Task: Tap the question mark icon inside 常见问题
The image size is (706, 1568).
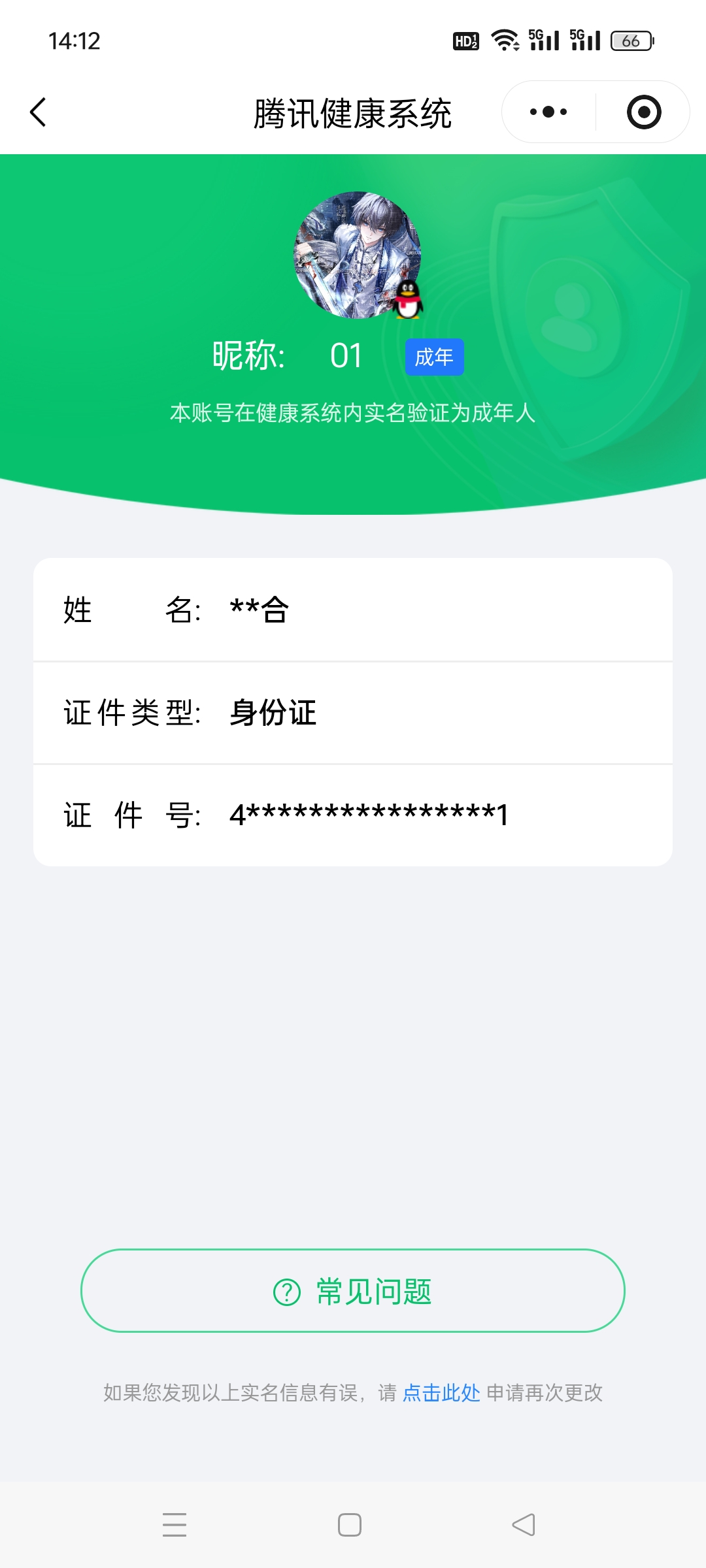Action: tap(286, 1290)
